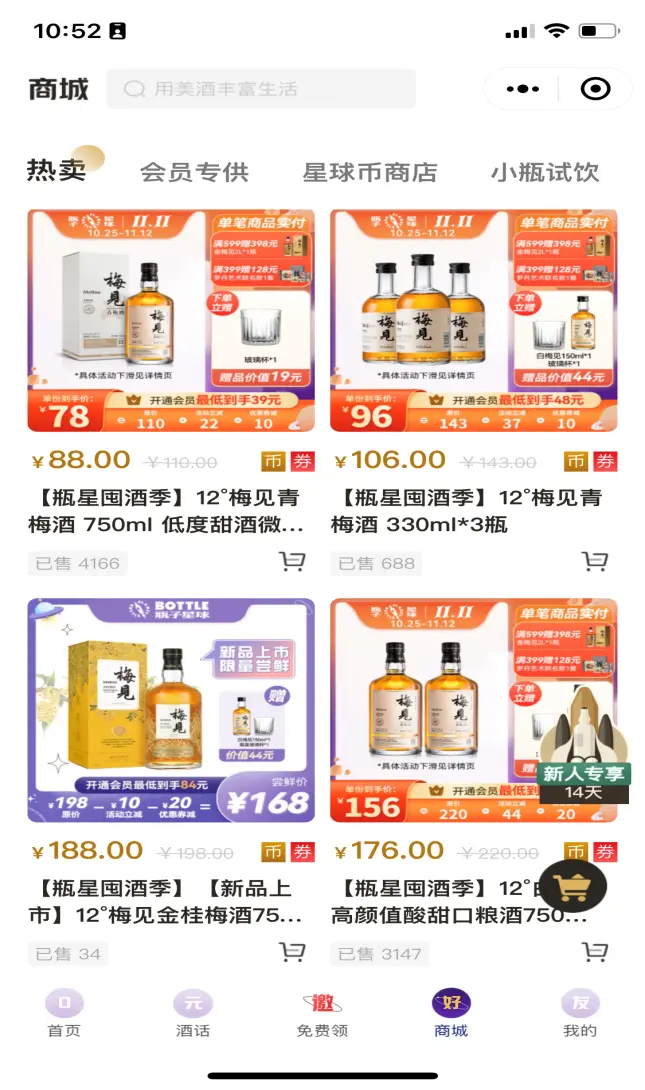Image resolution: width=645 pixels, height=1090 pixels.
Task: Open the 免费领 tab
Action: pyautogui.click(x=322, y=1013)
